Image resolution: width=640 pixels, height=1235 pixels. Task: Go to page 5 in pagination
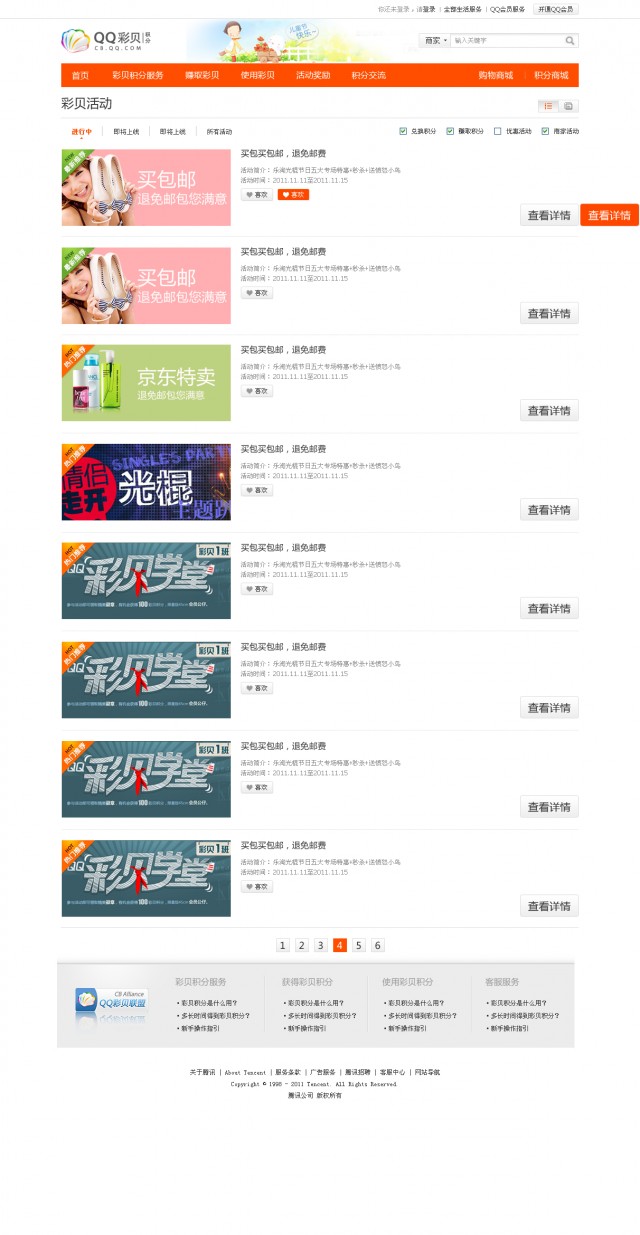click(x=359, y=945)
